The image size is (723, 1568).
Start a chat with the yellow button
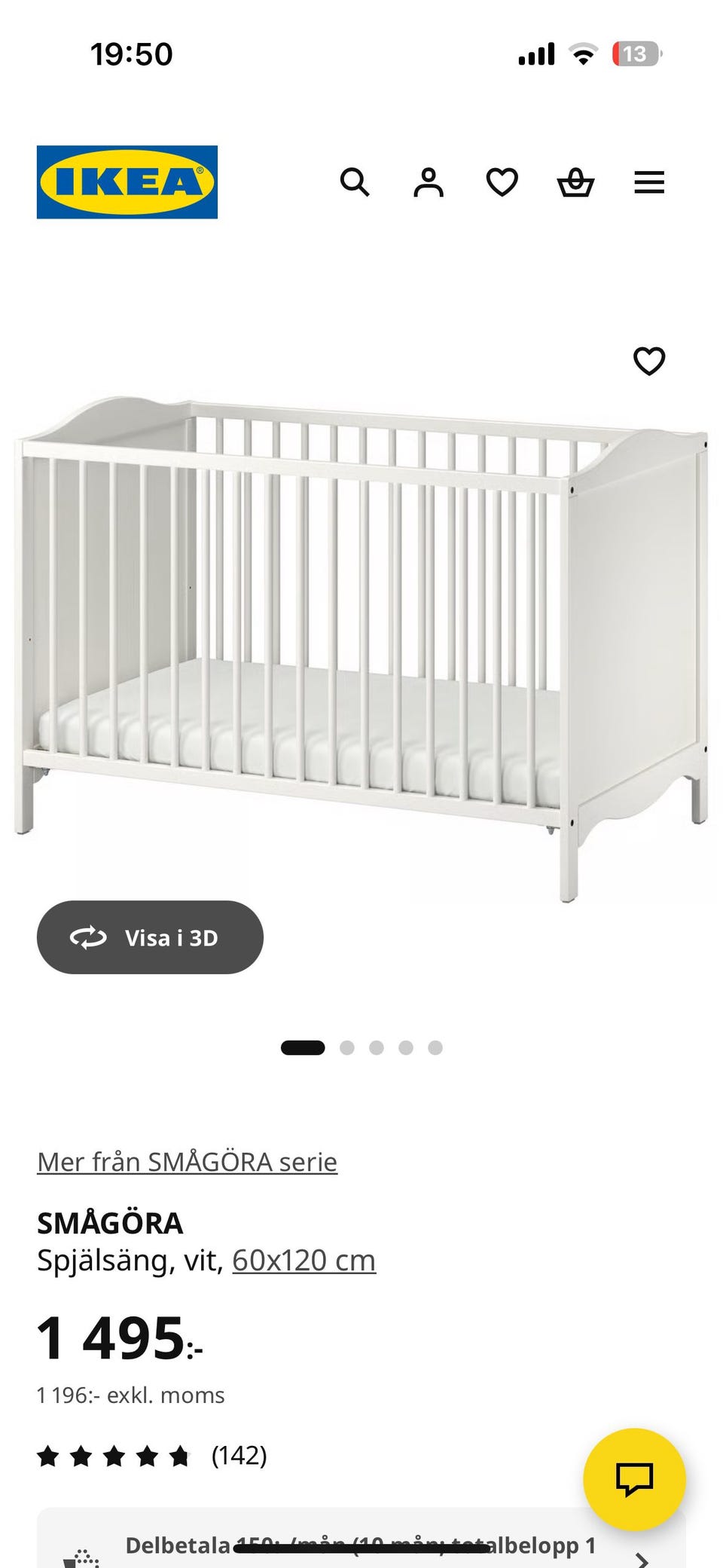point(634,1478)
